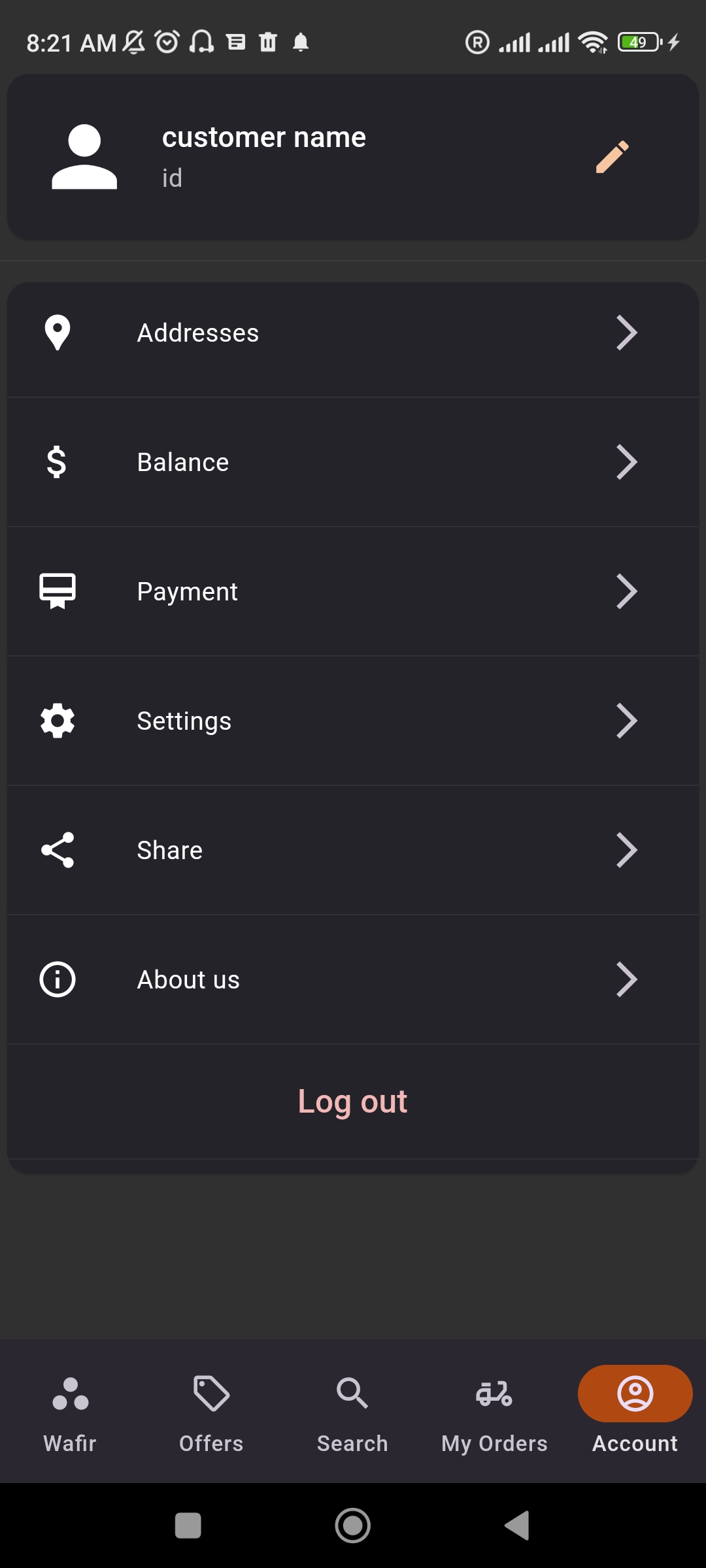Open the Balance row
706x1568 pixels.
(x=353, y=463)
